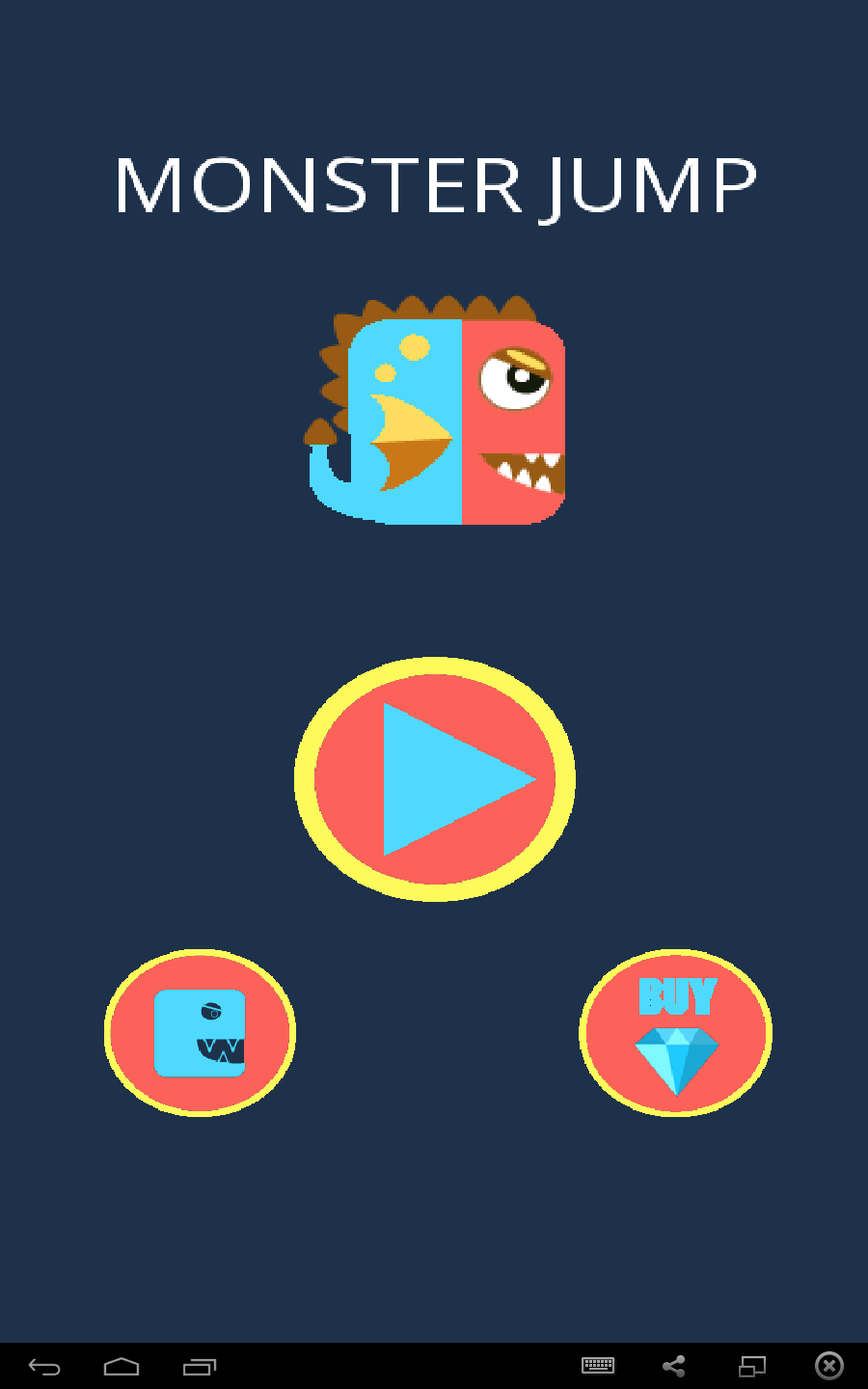Open the Buy diamonds shop
Screen dimensions: 868x1389
tap(675, 1033)
